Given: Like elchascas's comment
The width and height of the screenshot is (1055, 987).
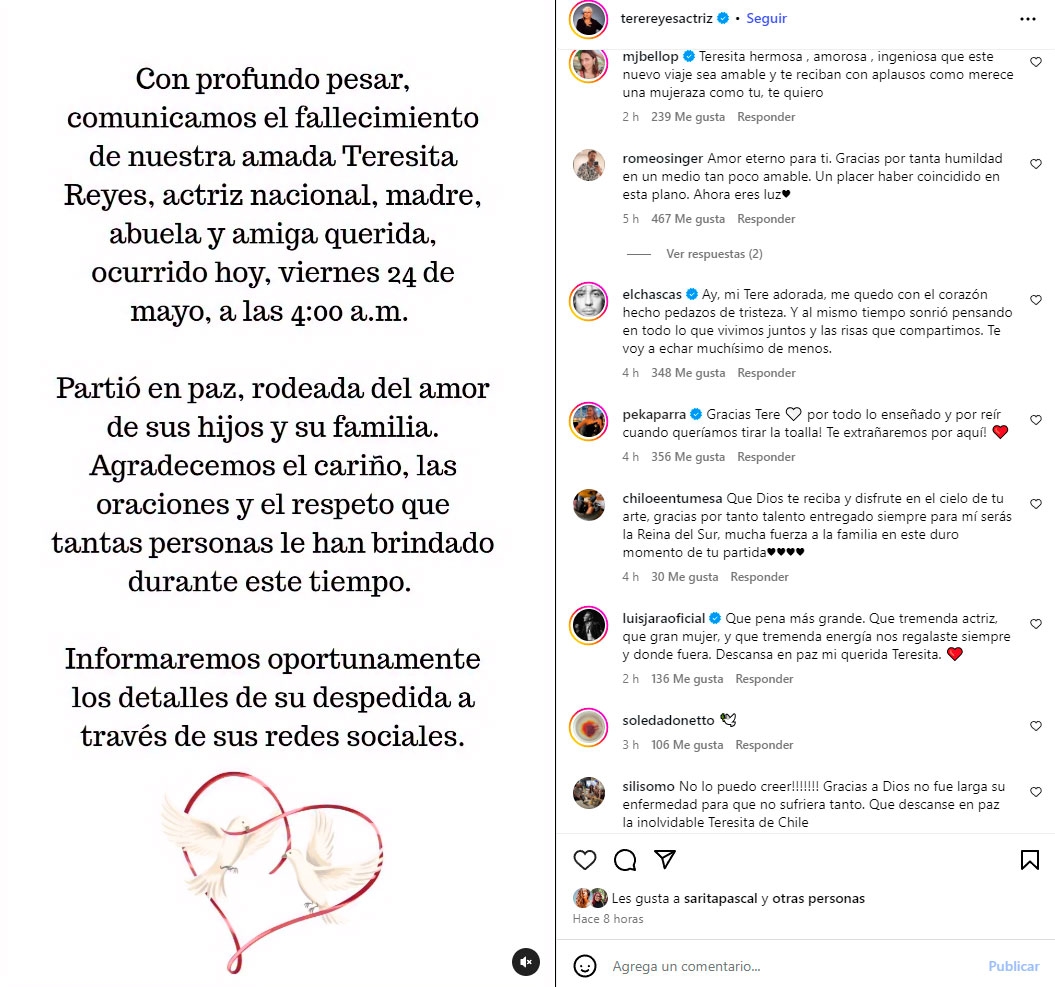Looking at the screenshot, I should pos(1036,300).
